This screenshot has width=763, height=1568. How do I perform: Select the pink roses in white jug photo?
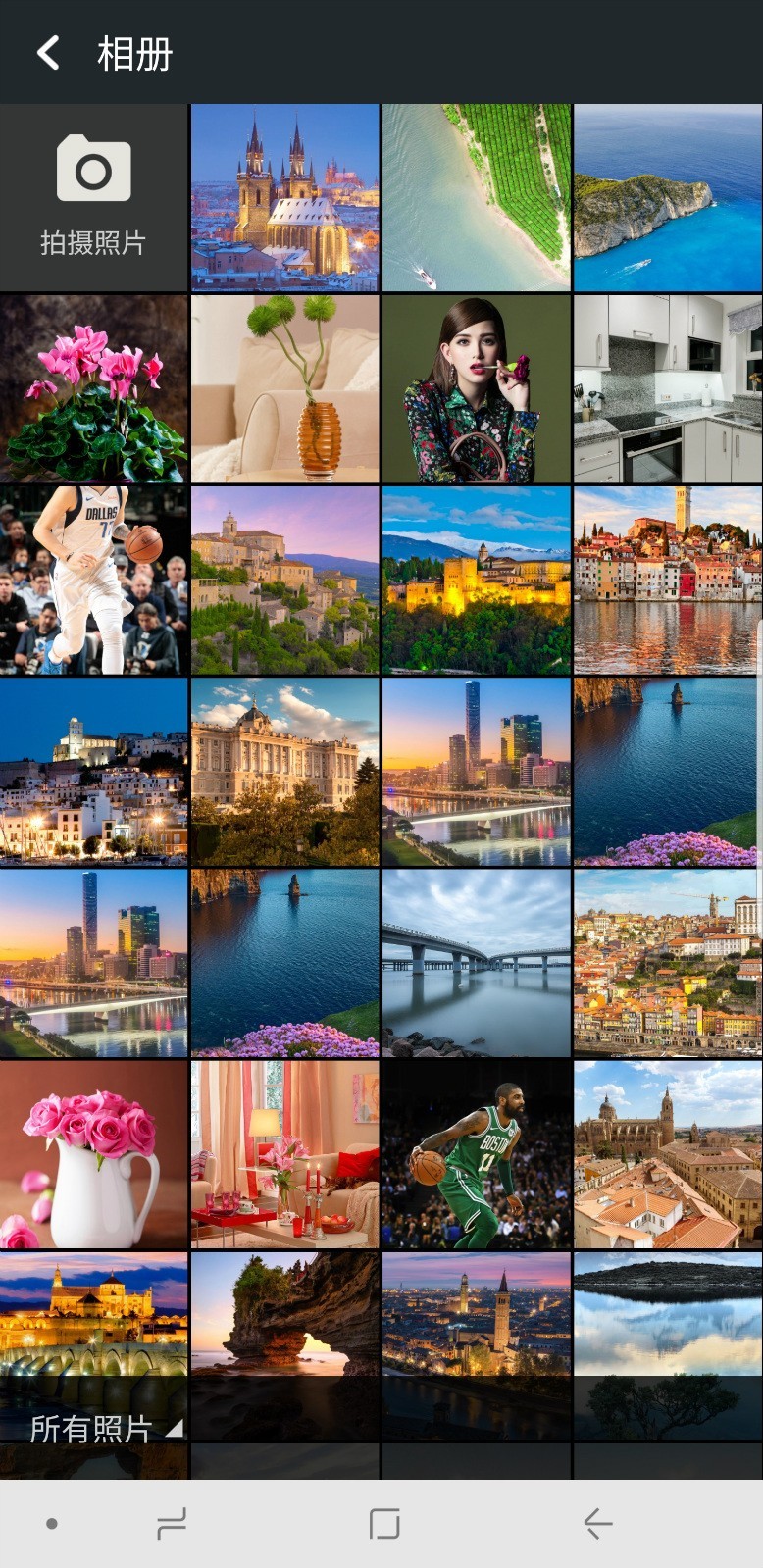(x=93, y=1154)
